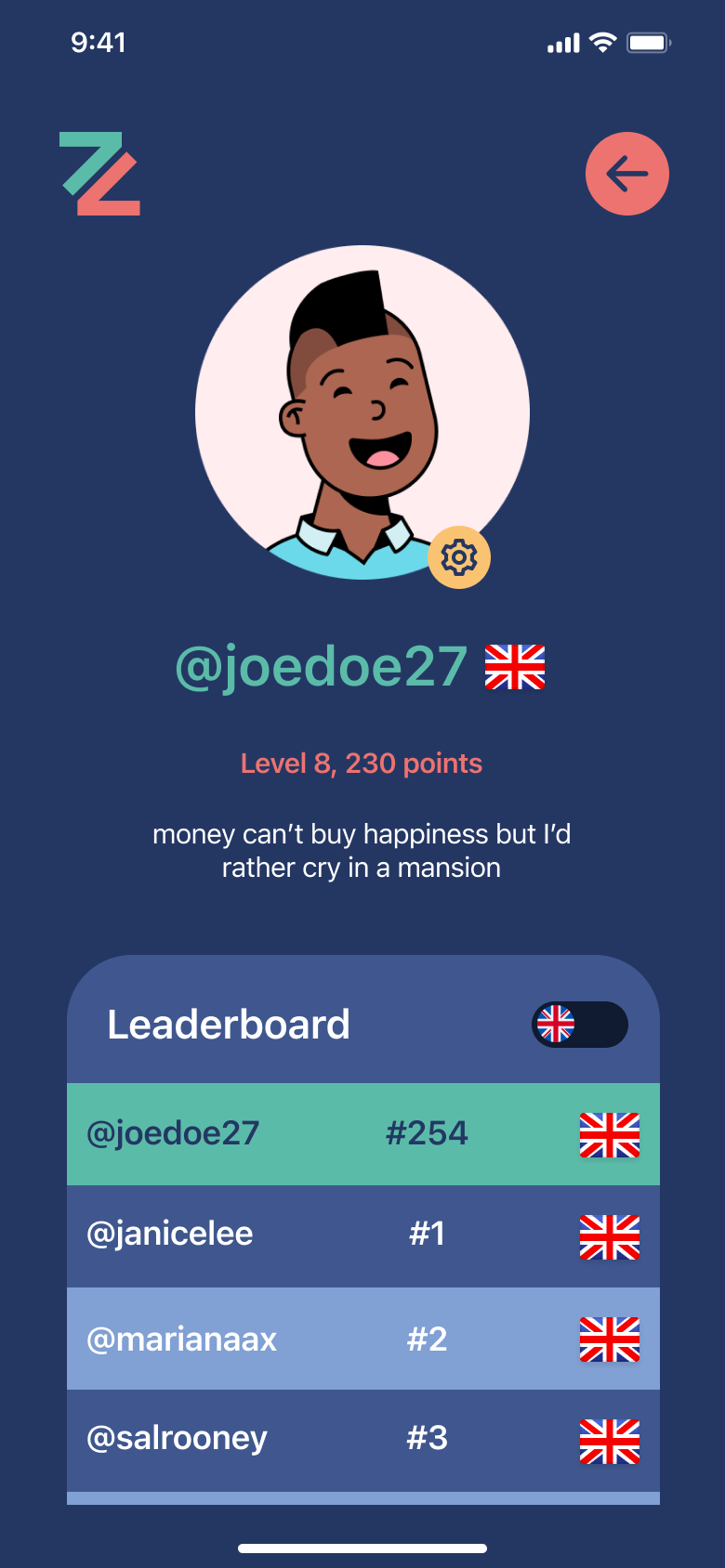Select @salrooney's leaderboard row
Screen dimensions: 725x1568
(x=362, y=1440)
